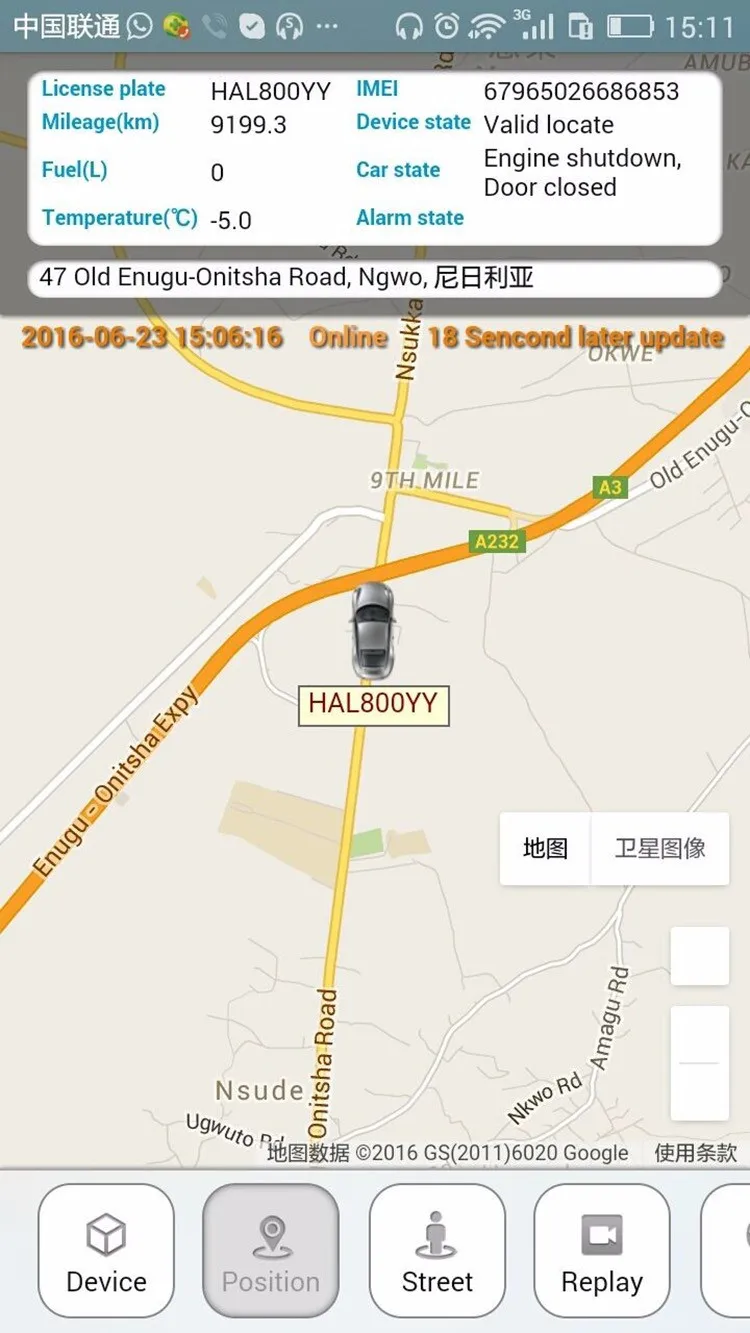Select the Position tab
750x1333 pixels.
tap(271, 1250)
